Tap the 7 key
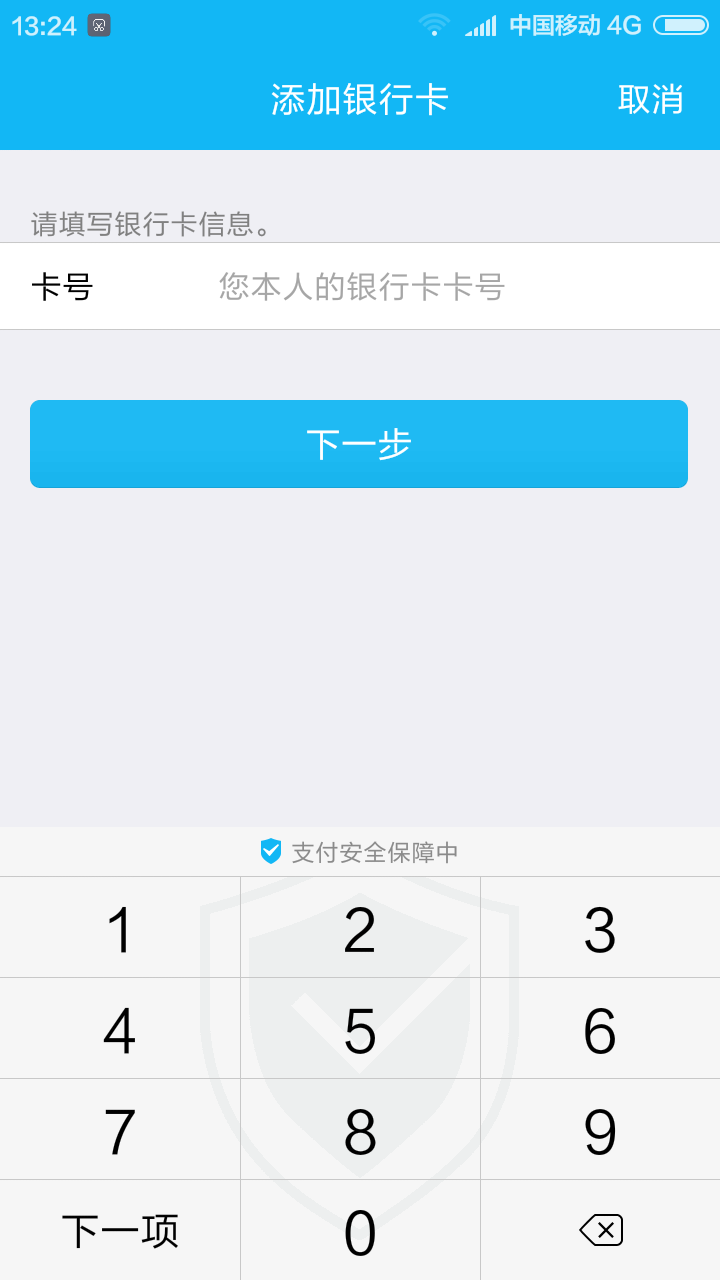Image resolution: width=720 pixels, height=1280 pixels. tap(120, 1130)
